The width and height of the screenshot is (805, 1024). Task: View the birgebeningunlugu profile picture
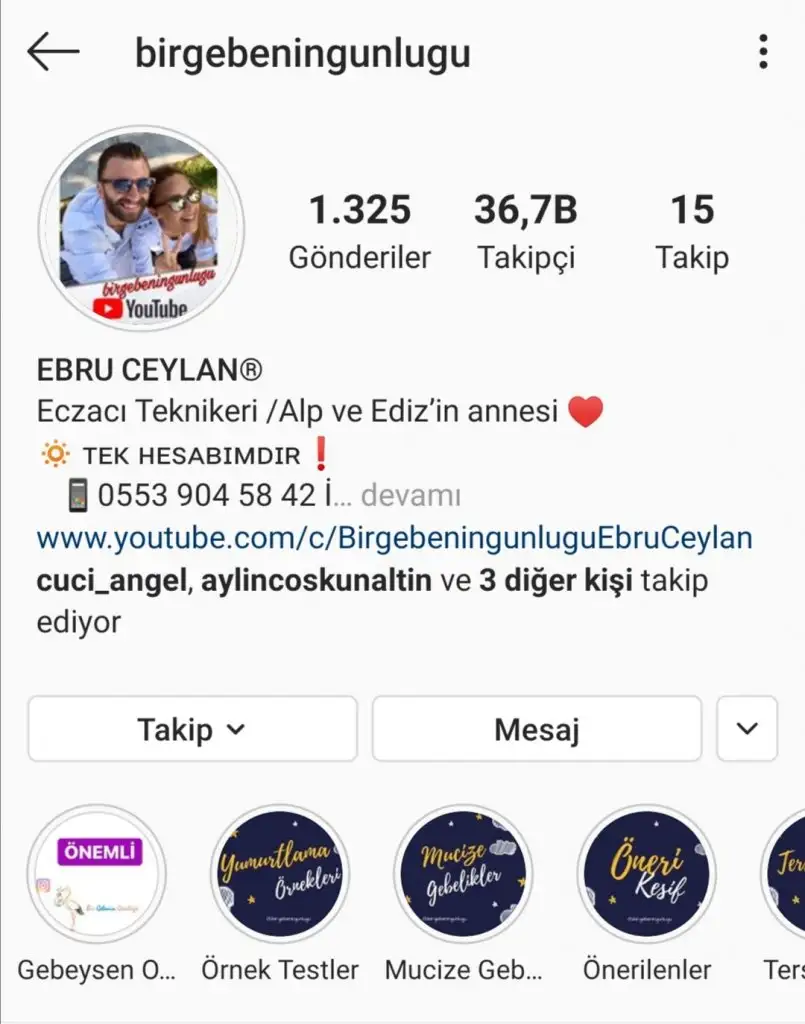click(141, 228)
